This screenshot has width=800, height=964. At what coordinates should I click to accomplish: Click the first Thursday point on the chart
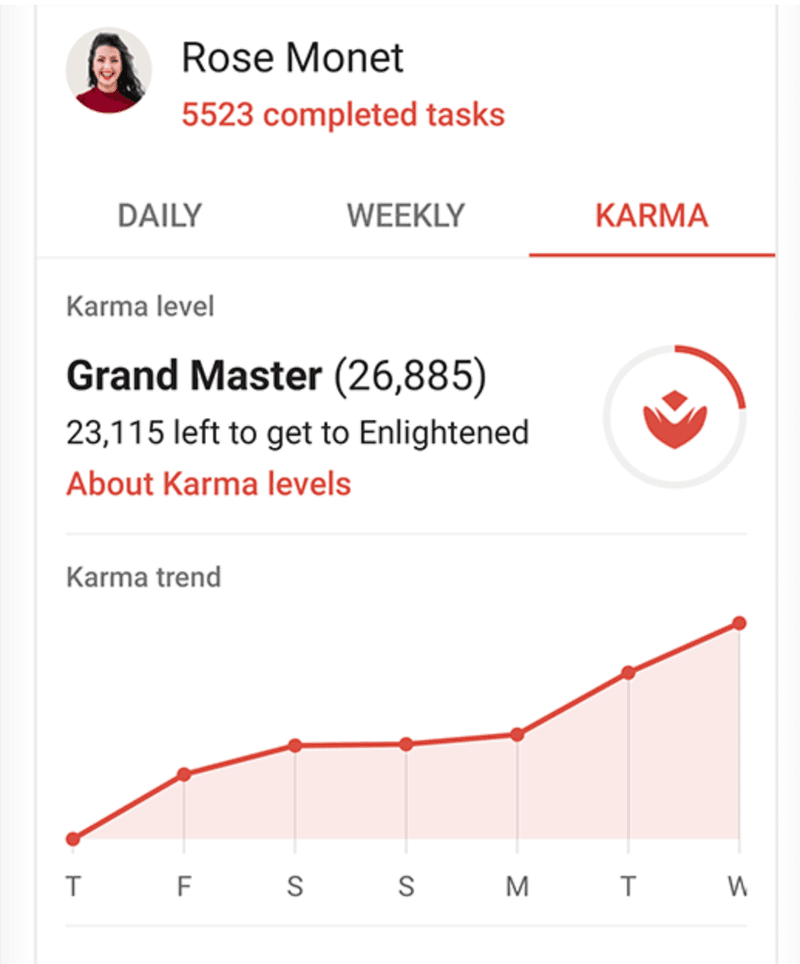[x=72, y=837]
